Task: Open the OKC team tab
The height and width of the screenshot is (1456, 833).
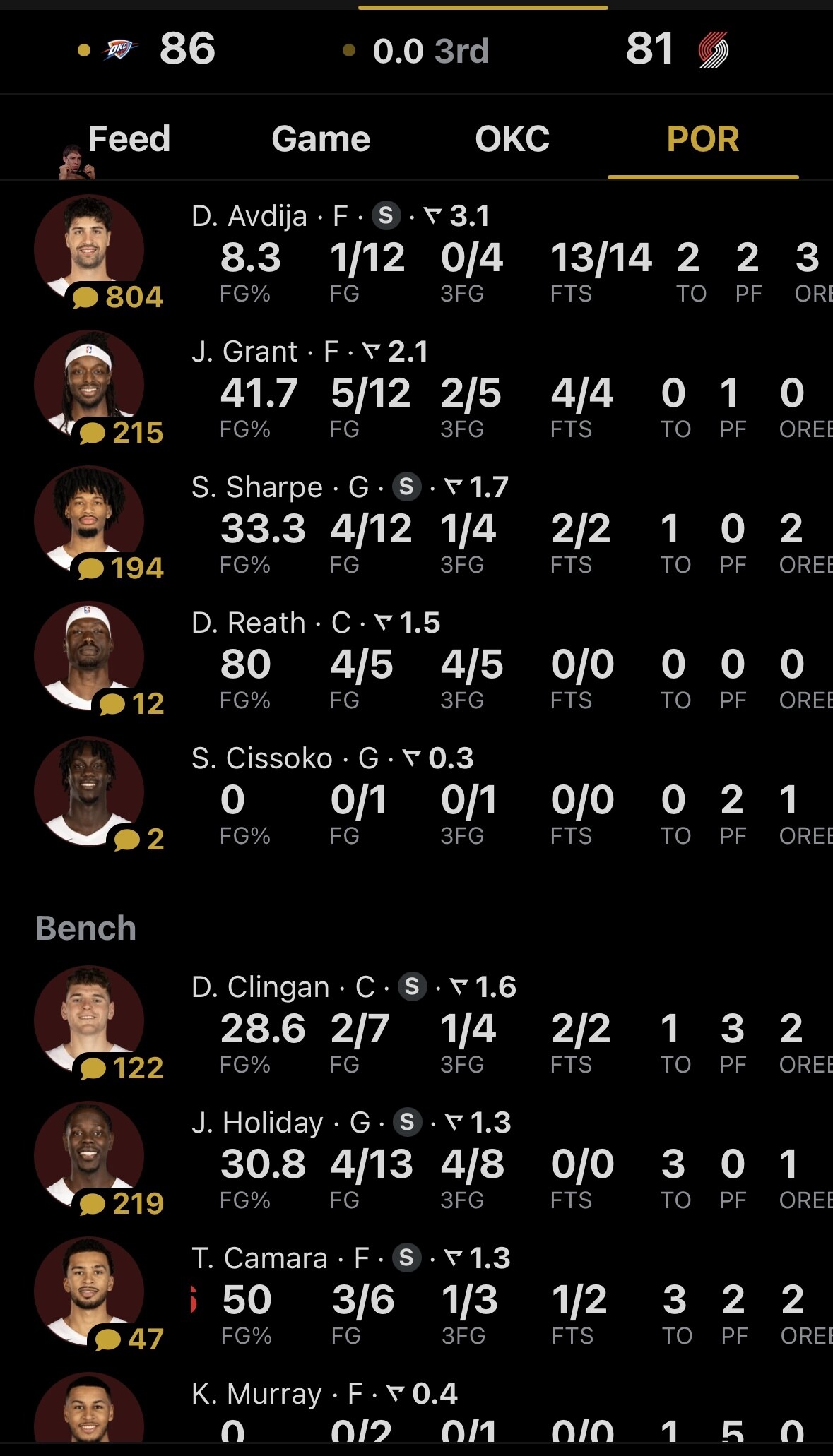Action: point(512,139)
